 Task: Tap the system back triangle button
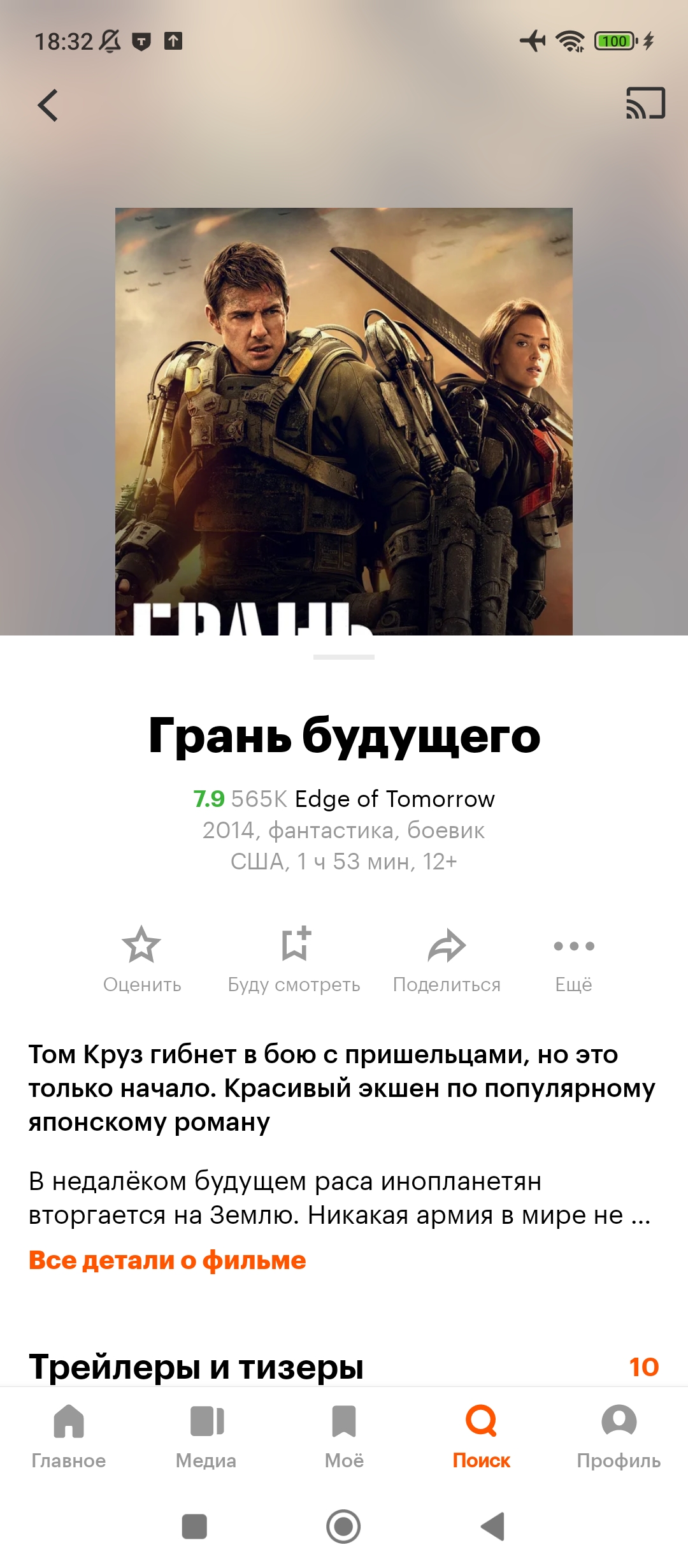(x=493, y=1527)
